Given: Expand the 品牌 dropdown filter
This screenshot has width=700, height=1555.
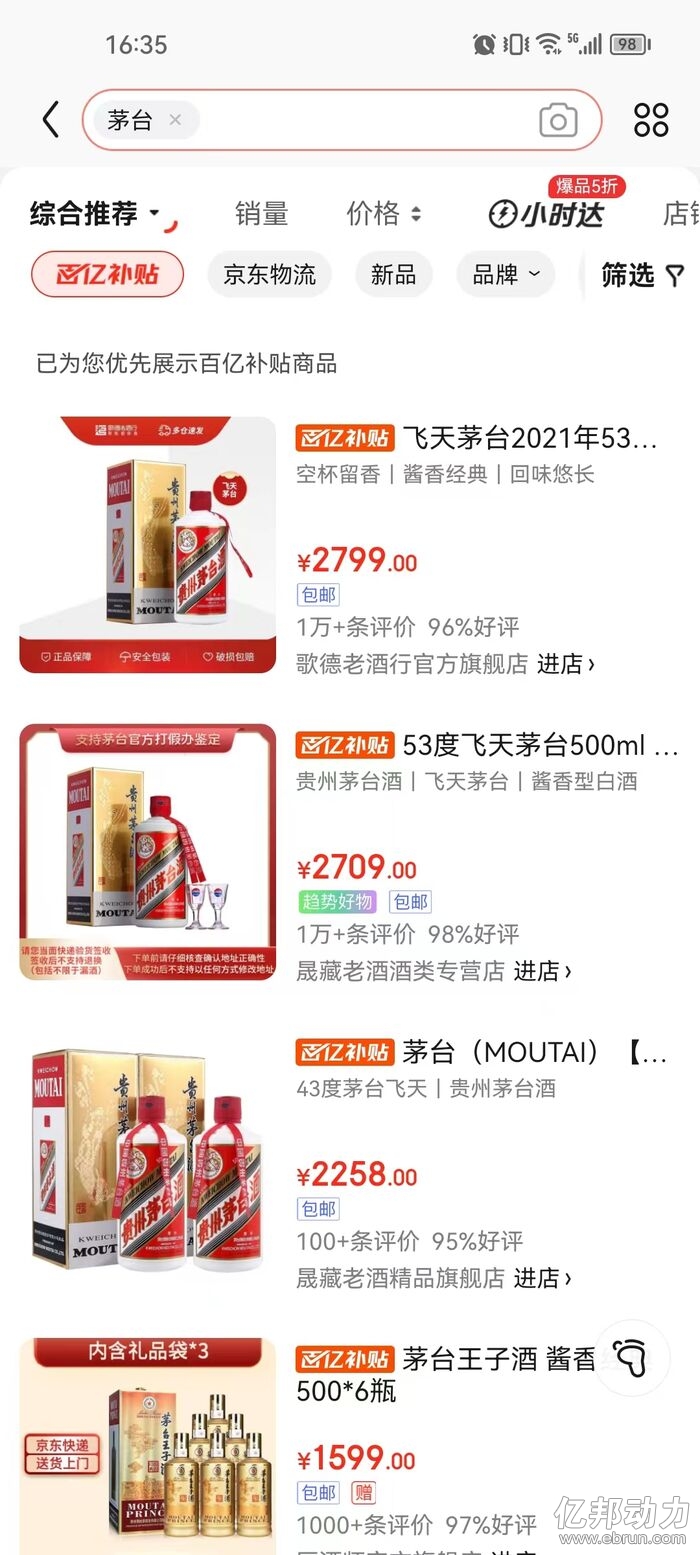Looking at the screenshot, I should tap(505, 274).
